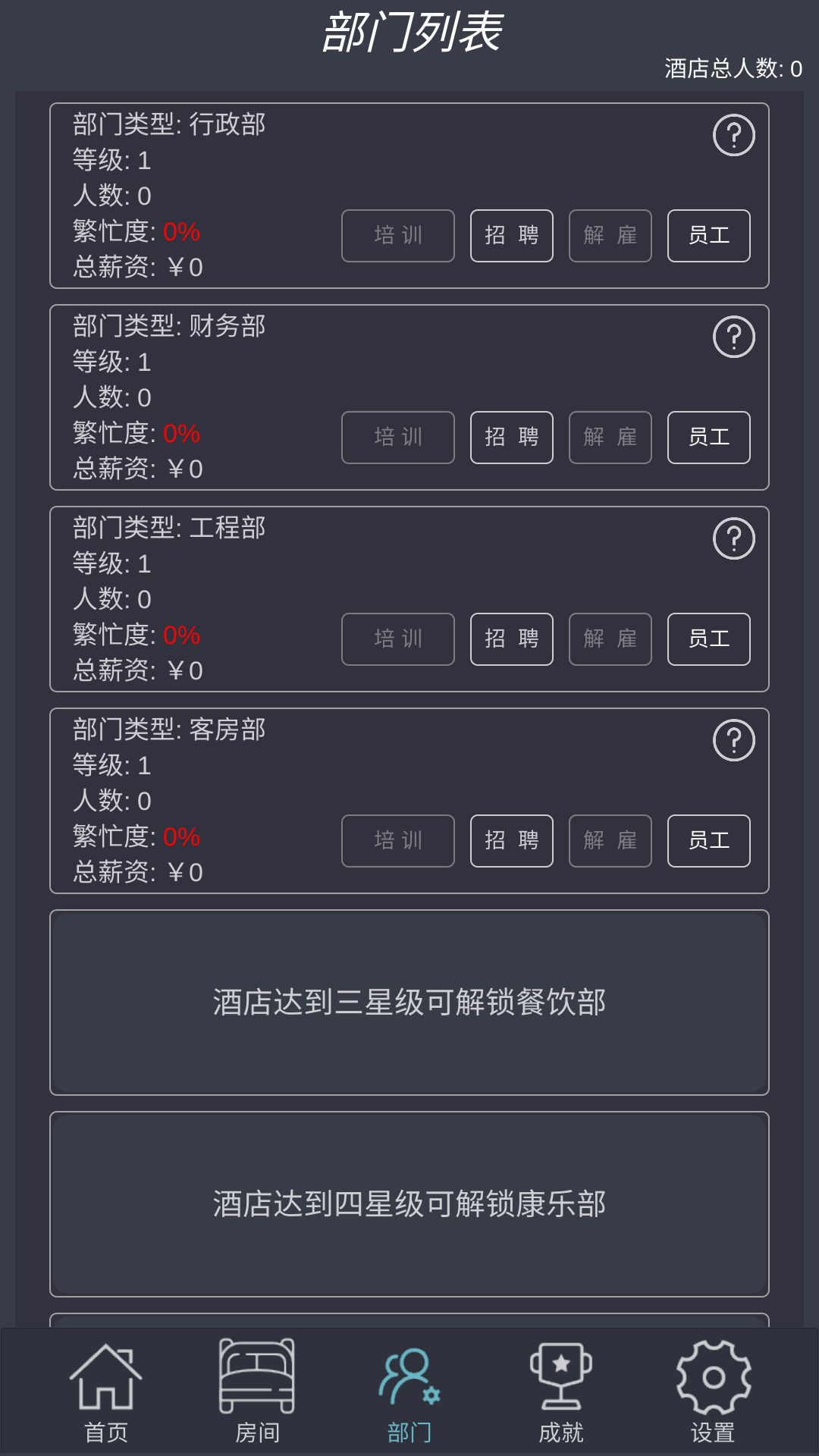Click 招聘 for the 客房部

click(x=511, y=841)
